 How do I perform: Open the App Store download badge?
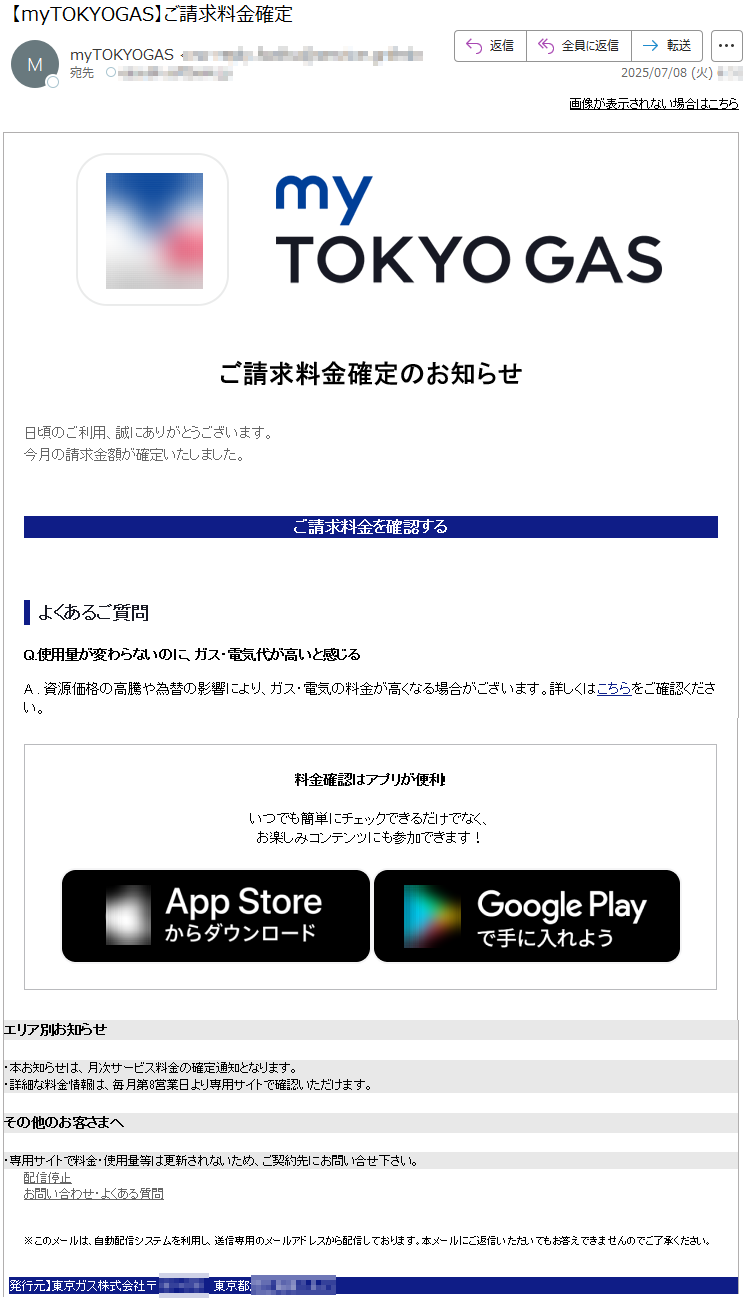pyautogui.click(x=216, y=916)
